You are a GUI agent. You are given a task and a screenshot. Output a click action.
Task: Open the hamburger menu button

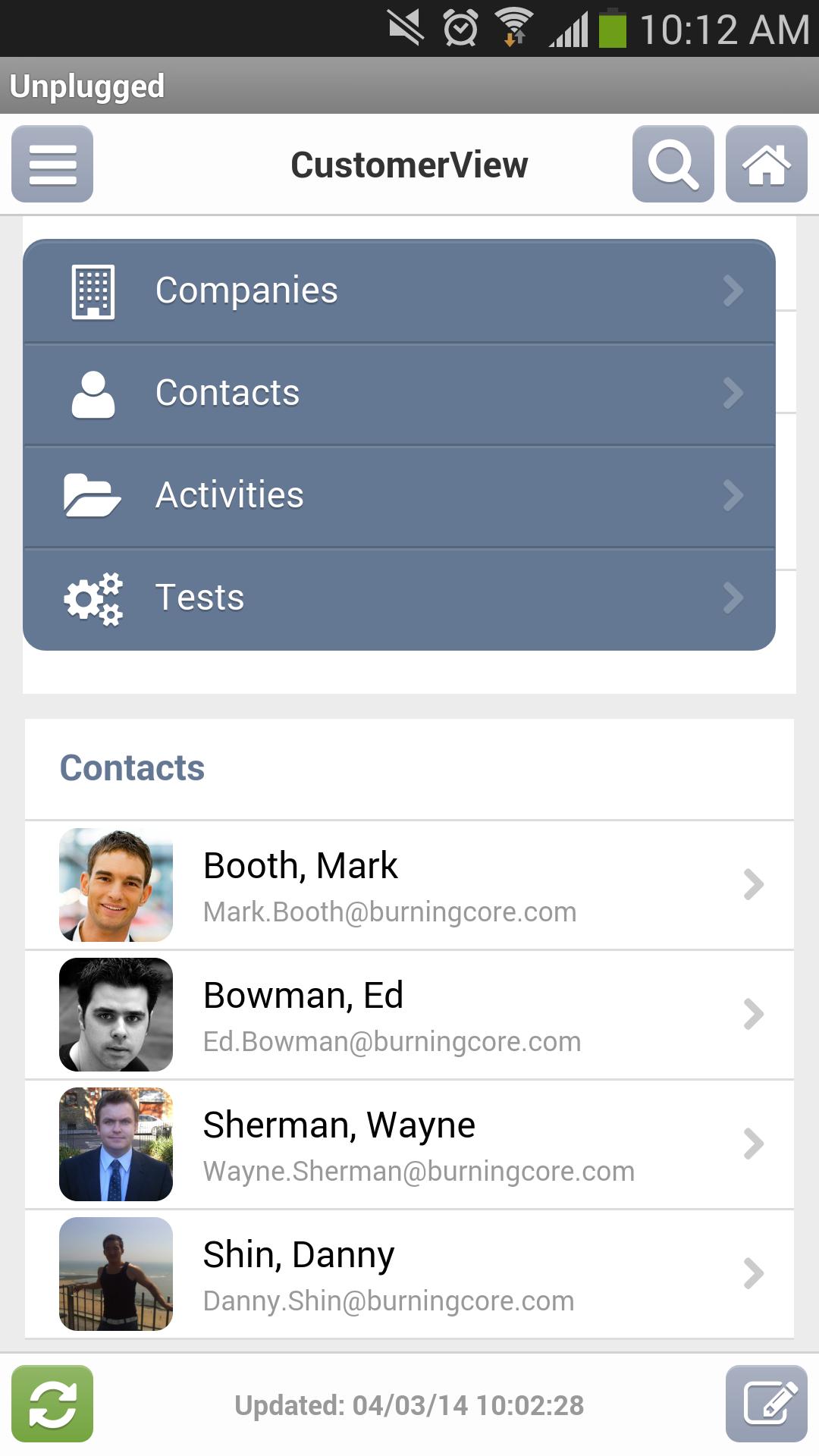[52, 164]
